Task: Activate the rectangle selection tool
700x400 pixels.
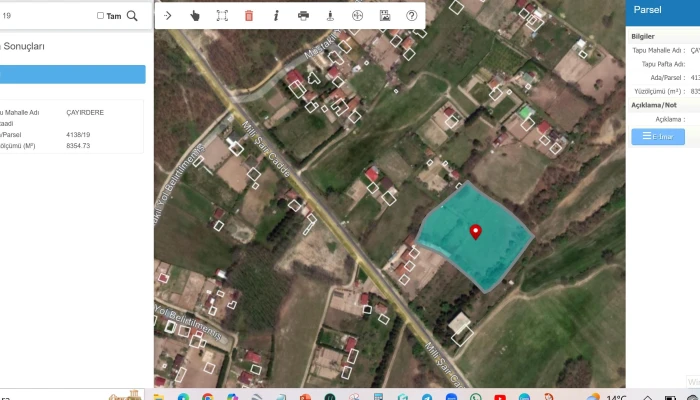Action: coord(222,16)
